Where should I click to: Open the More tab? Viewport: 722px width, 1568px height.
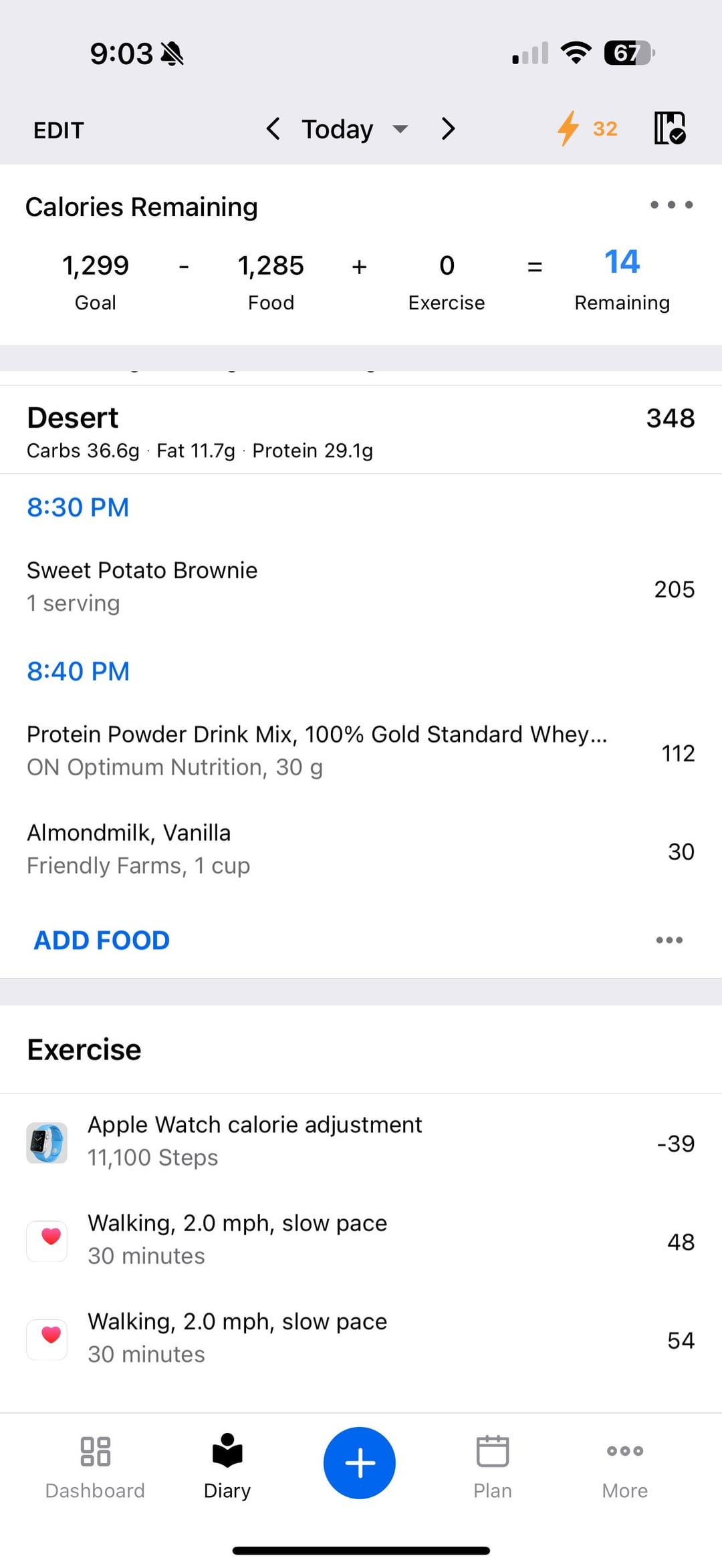625,1466
